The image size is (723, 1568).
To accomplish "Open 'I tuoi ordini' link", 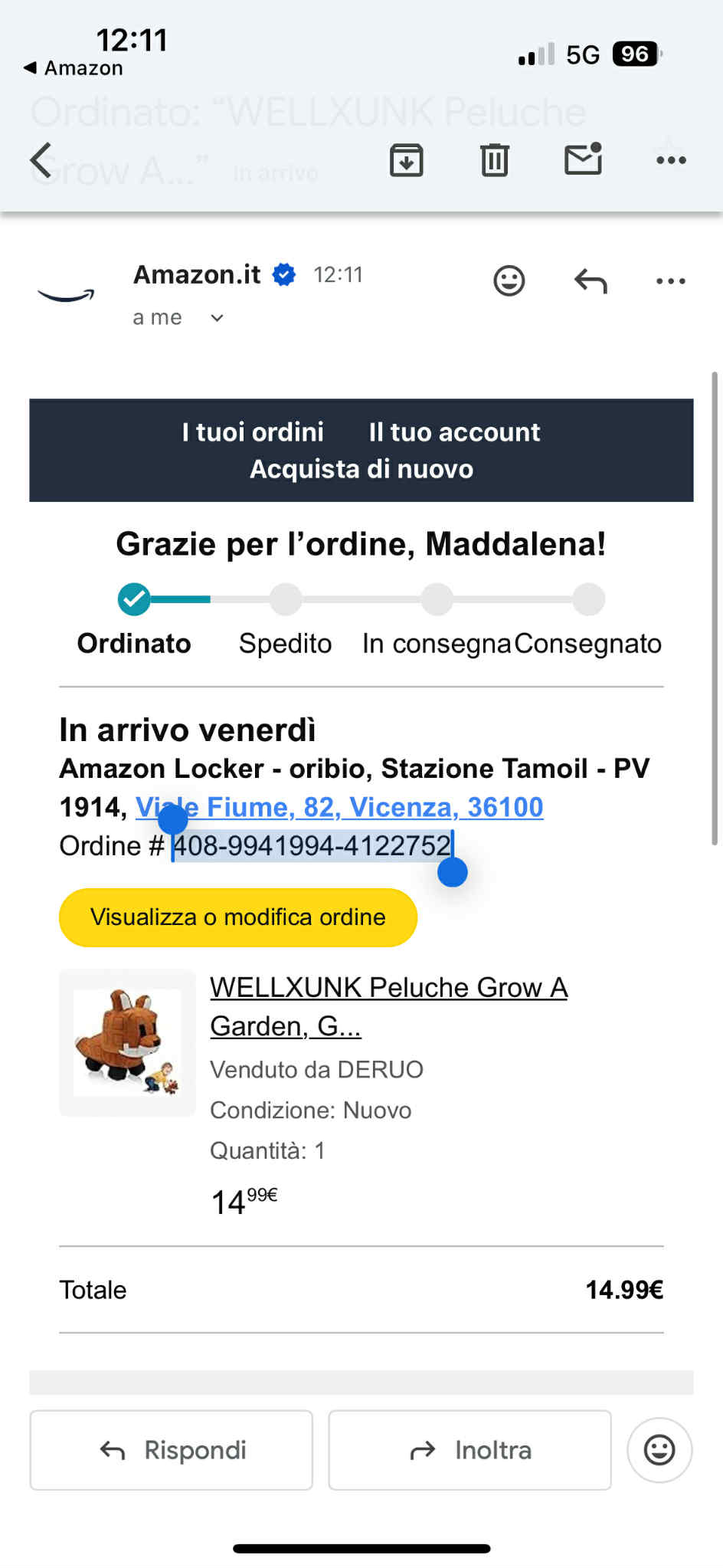I will pyautogui.click(x=253, y=432).
